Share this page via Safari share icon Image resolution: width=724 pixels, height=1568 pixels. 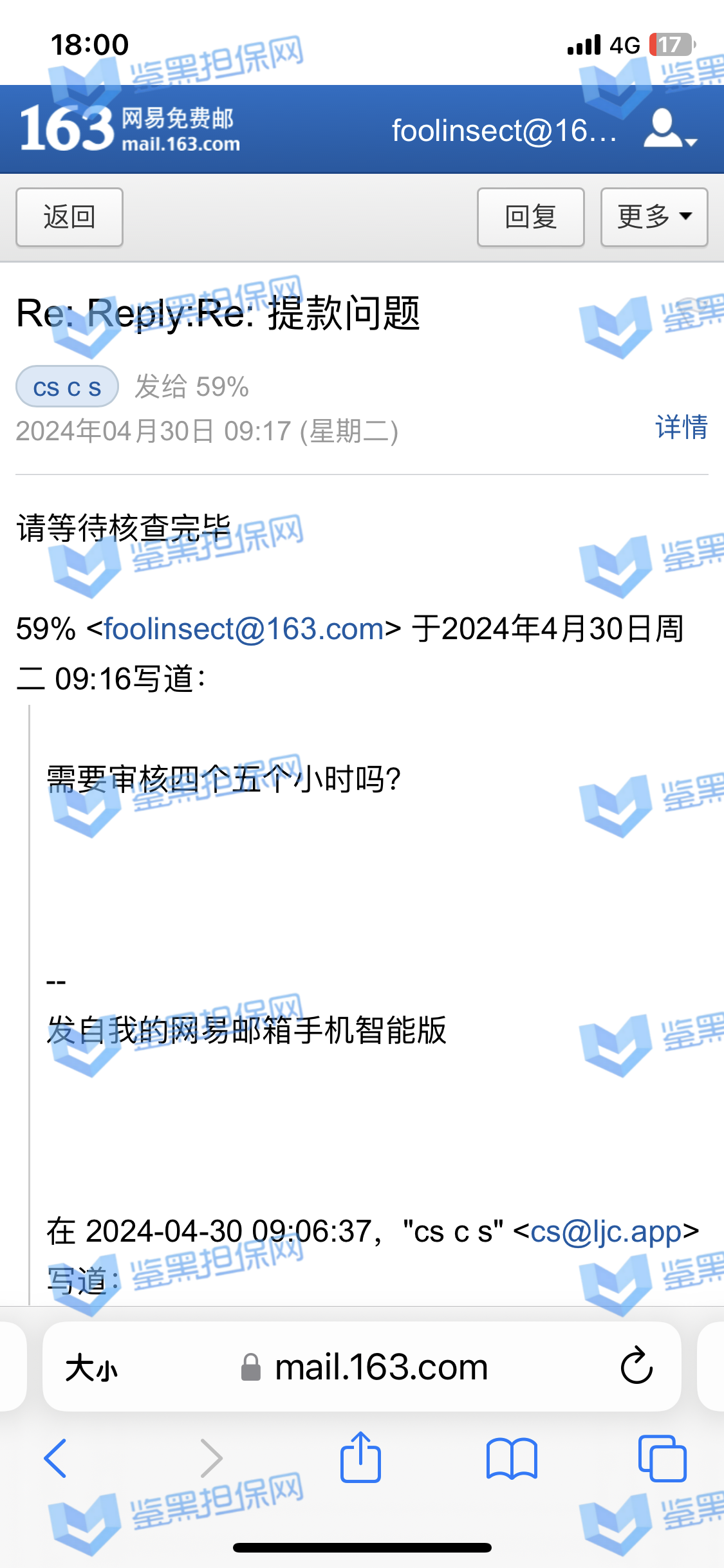click(360, 1459)
